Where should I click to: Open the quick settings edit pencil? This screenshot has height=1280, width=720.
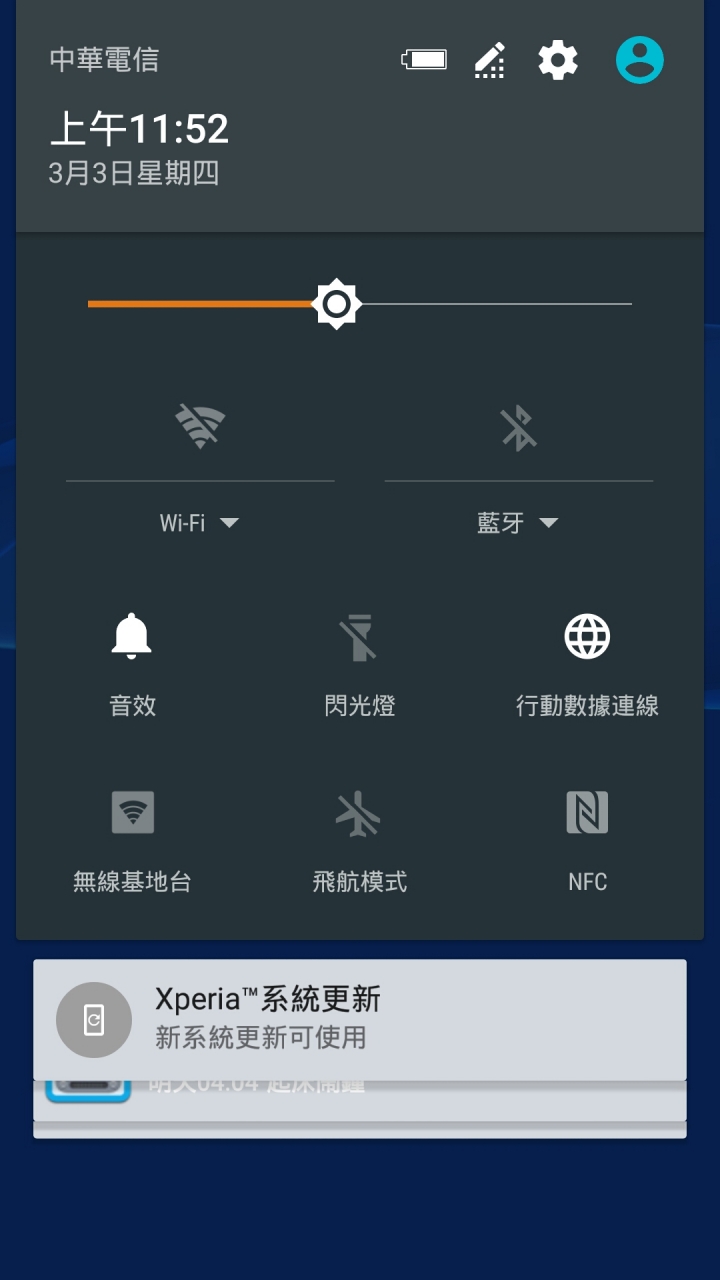click(x=489, y=61)
